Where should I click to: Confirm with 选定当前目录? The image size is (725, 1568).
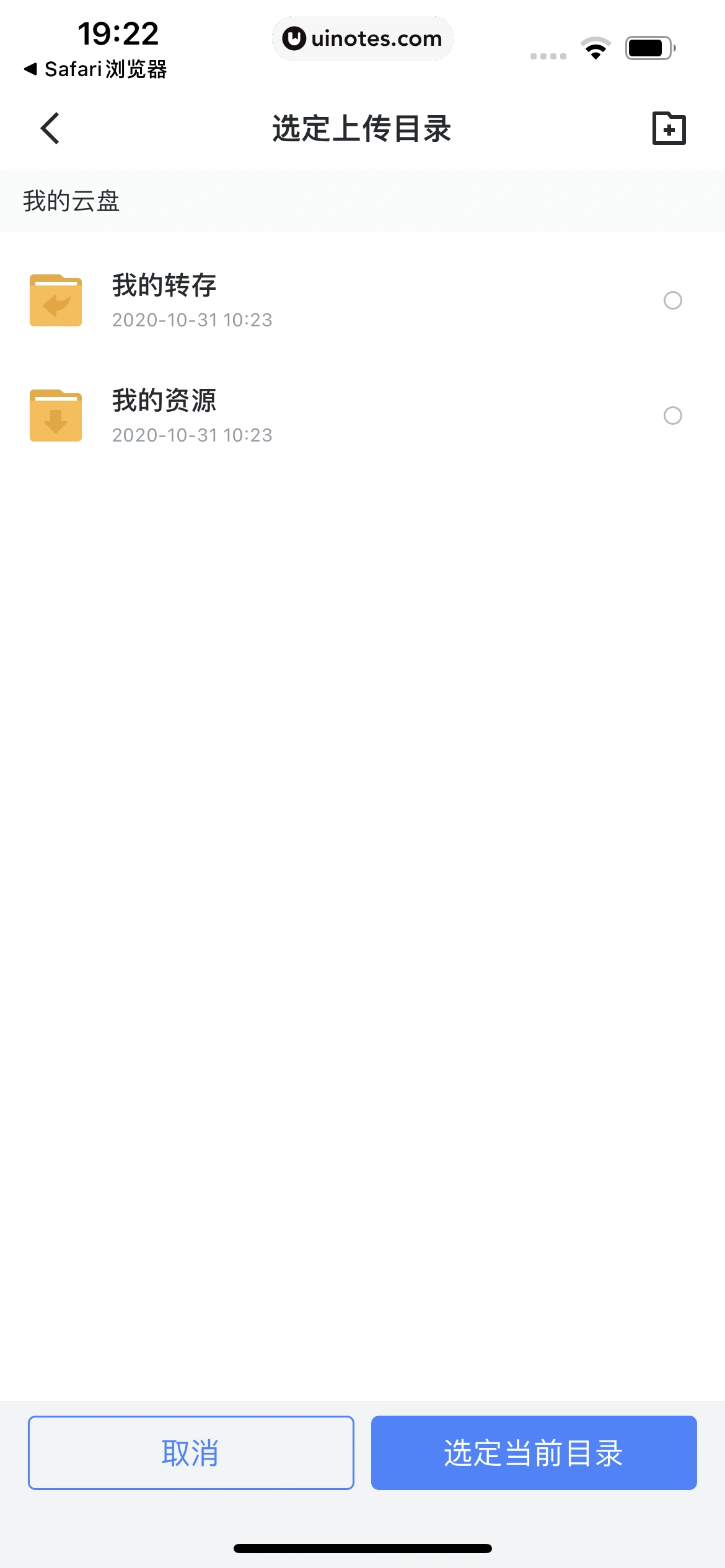tap(534, 1452)
